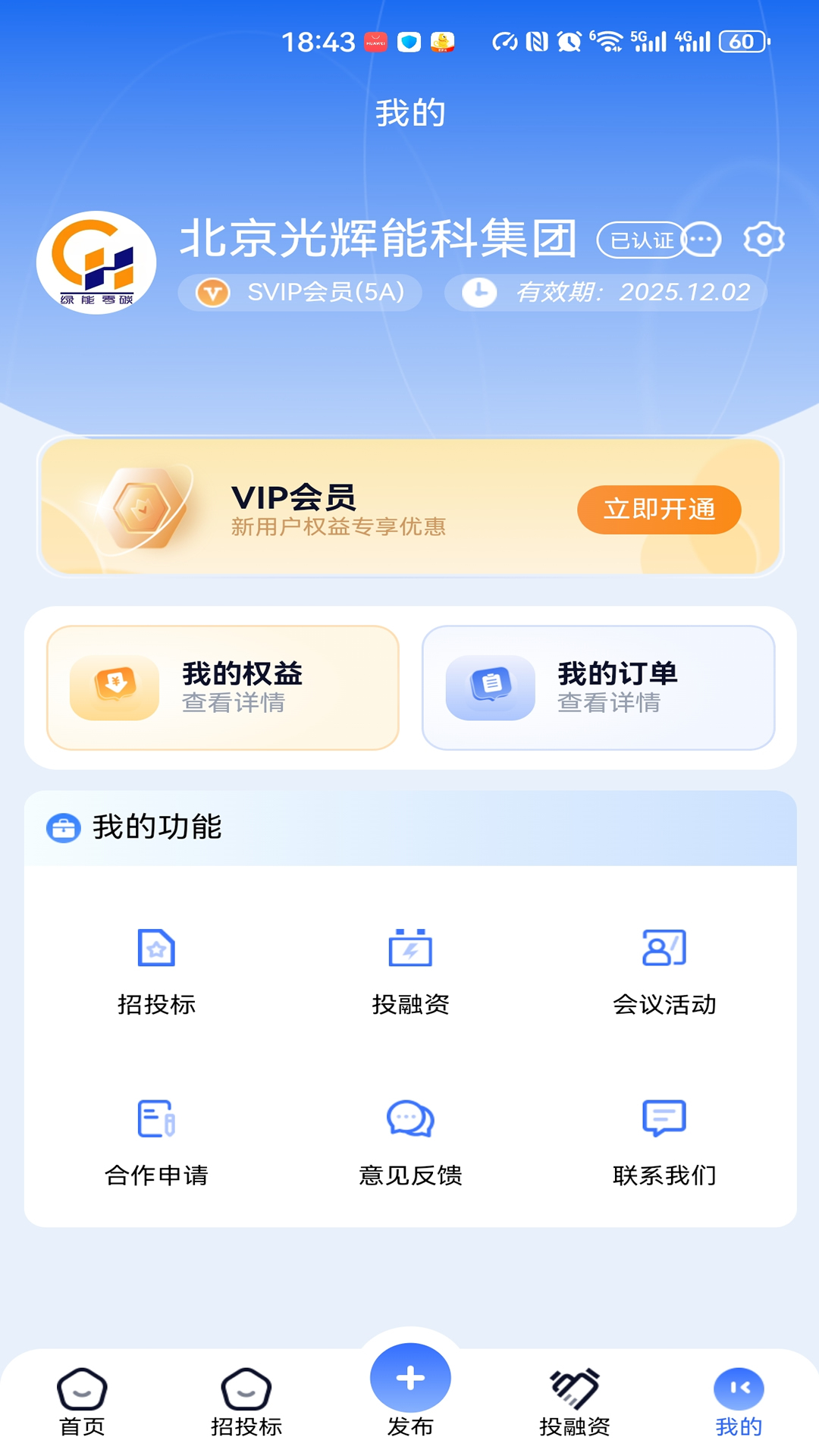View 我的订单 order details
Screen dimensions: 819x1456
click(598, 687)
